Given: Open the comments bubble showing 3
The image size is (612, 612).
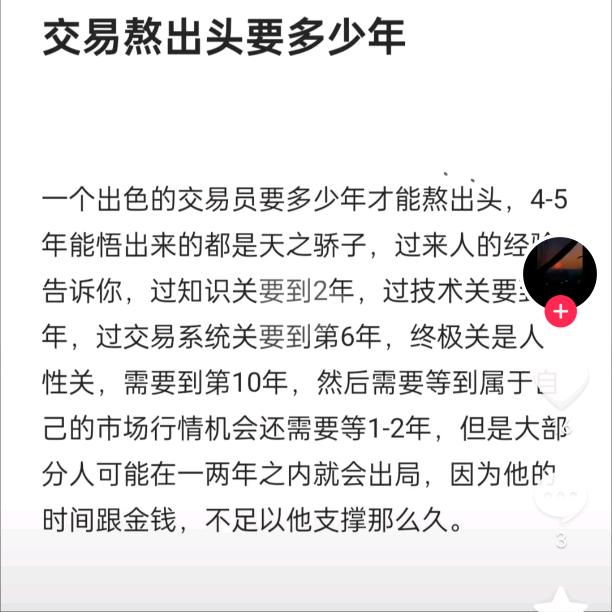Looking at the screenshot, I should (560, 500).
